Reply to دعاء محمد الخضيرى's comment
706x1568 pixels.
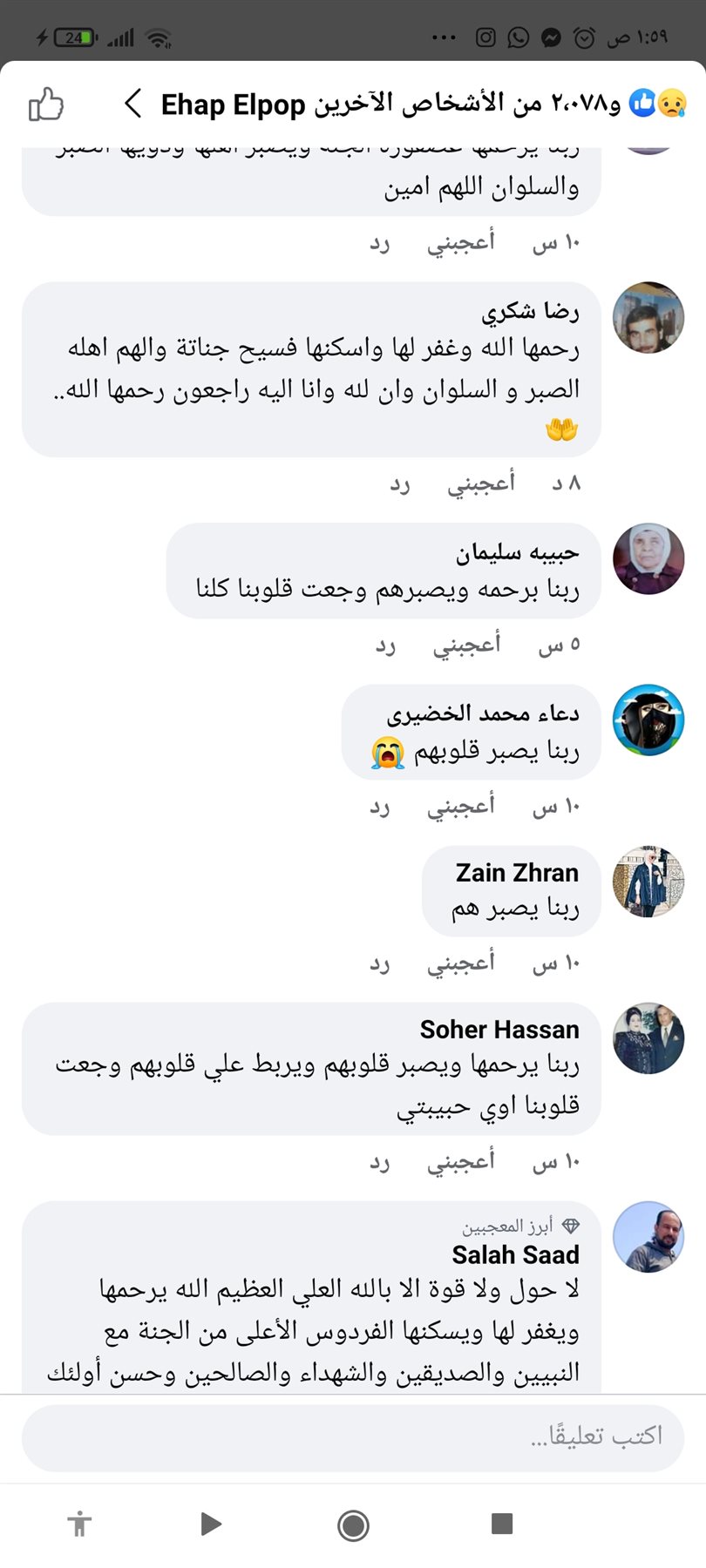point(379,806)
